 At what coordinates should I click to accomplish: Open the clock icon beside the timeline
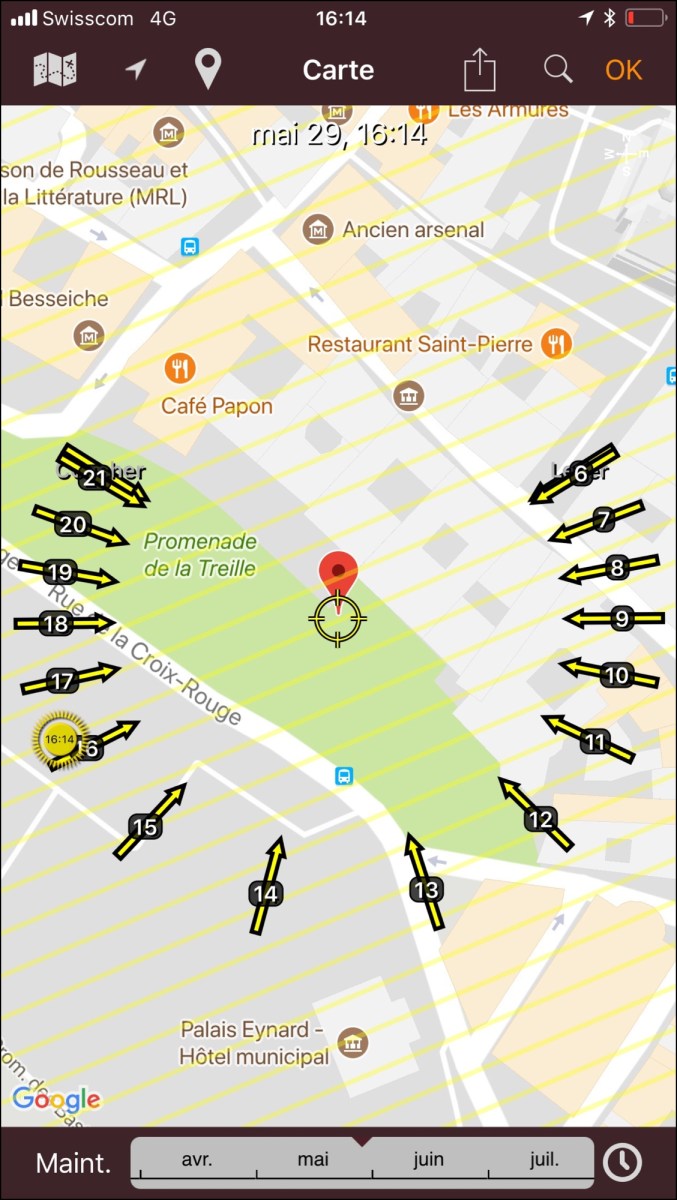click(622, 1162)
